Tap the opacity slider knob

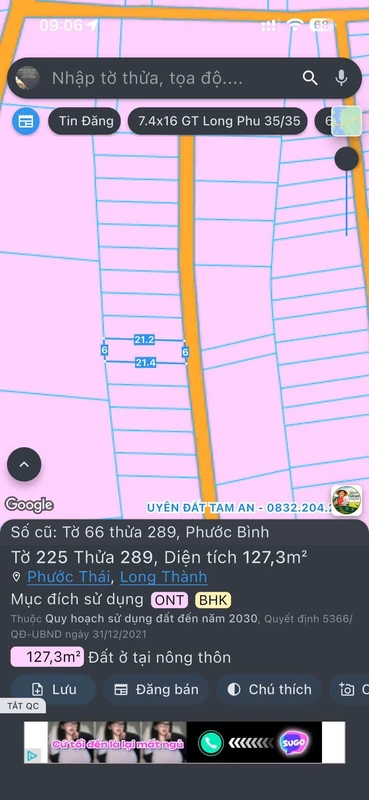coord(347,159)
